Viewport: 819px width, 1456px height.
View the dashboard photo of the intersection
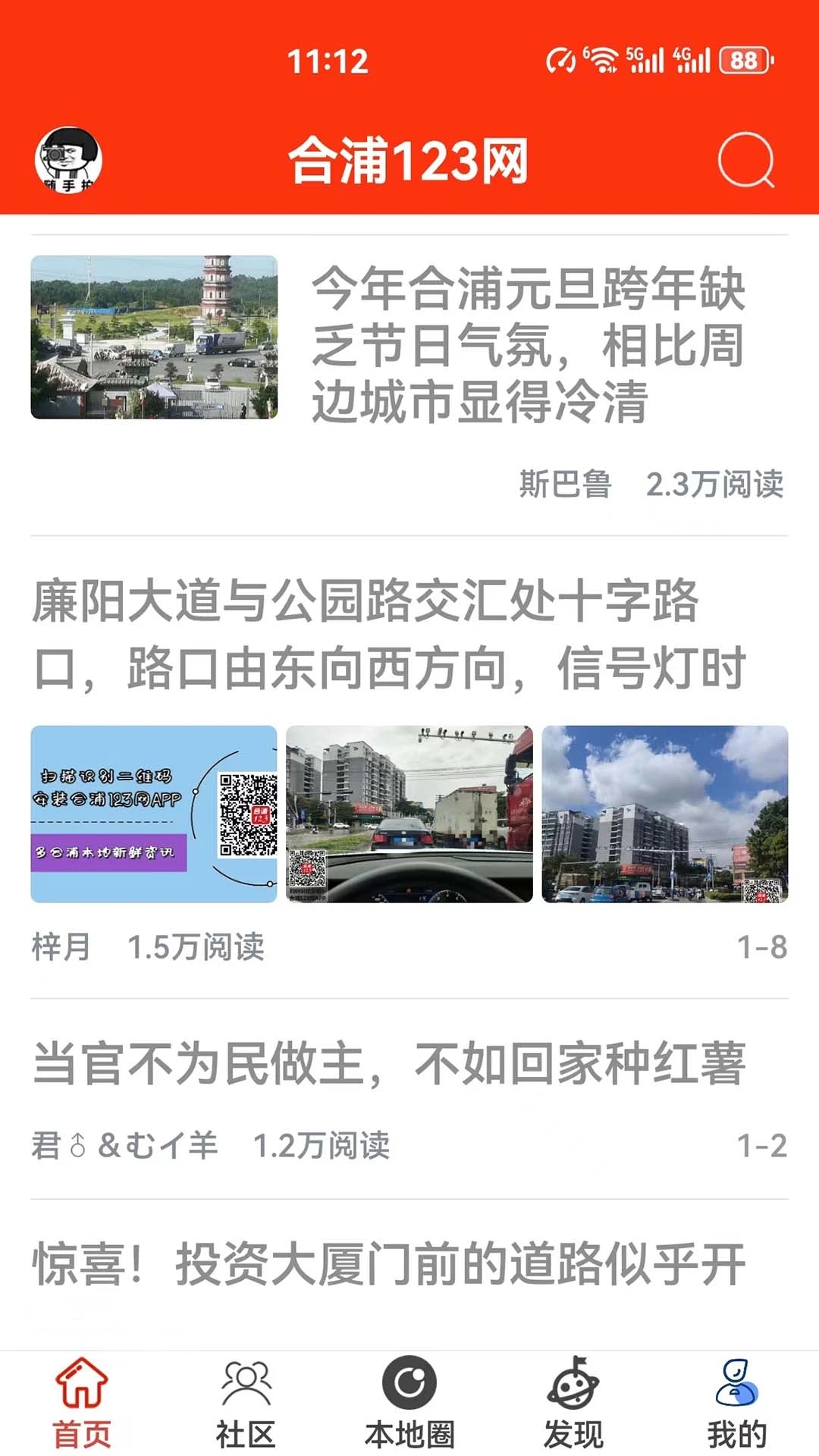point(409,814)
